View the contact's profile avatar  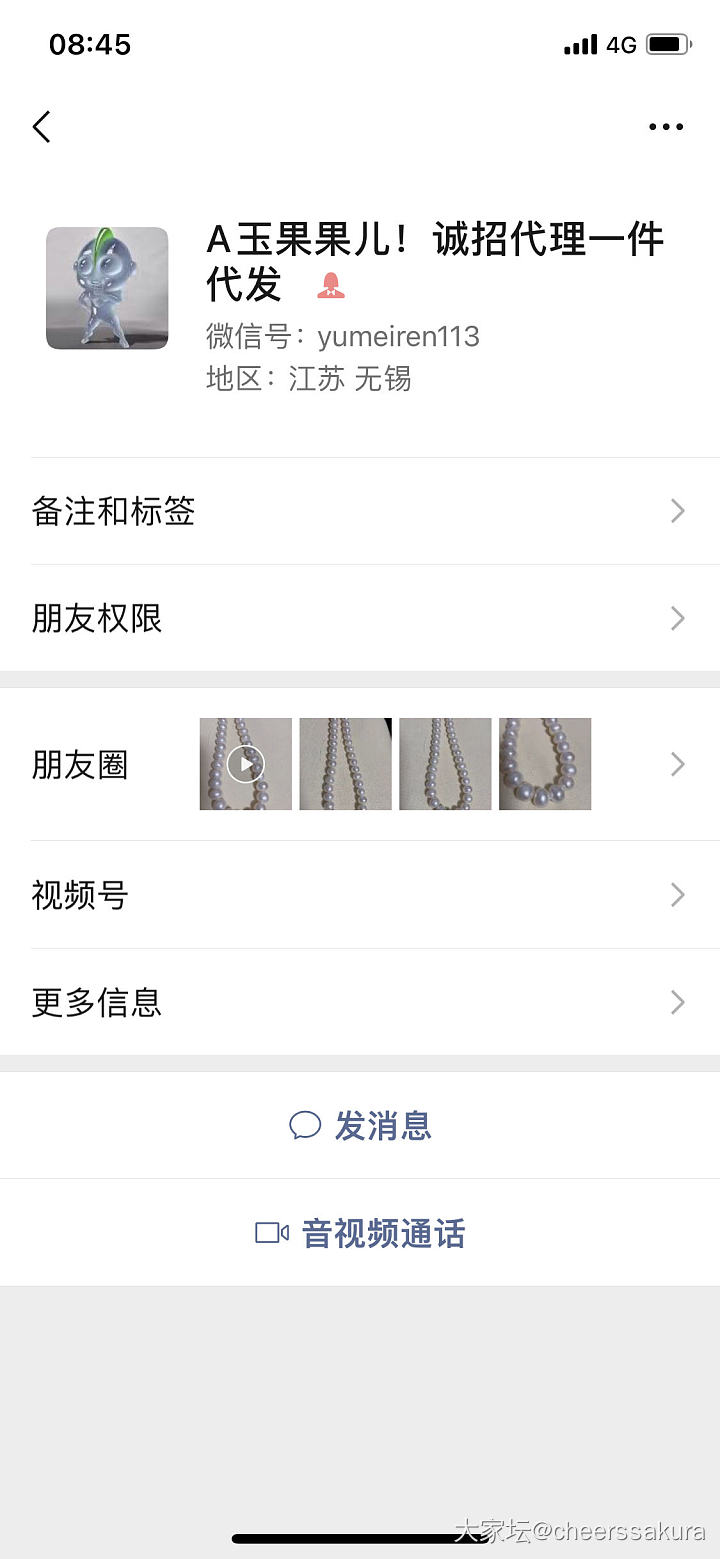point(107,288)
